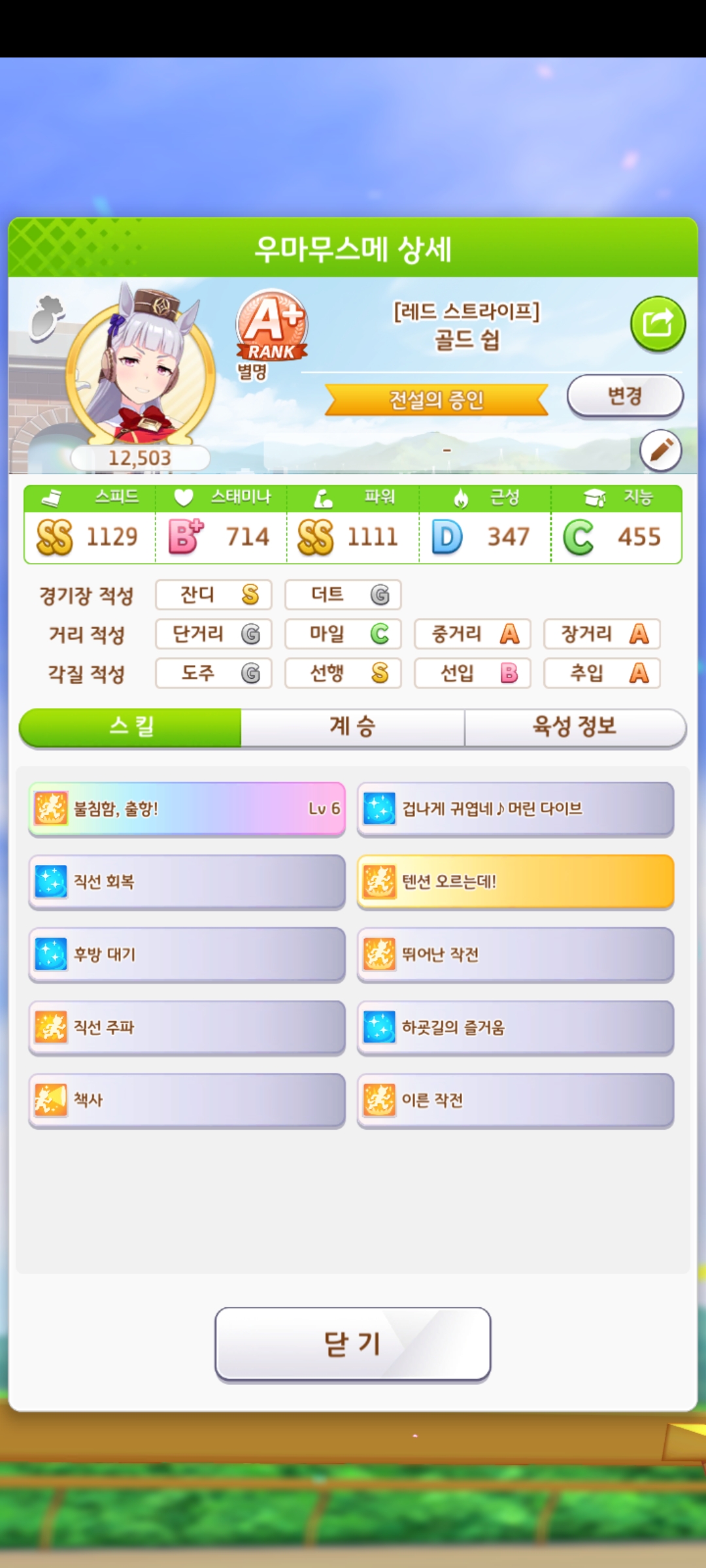Open skill 겁나게 귀엽네♪머린 다이브

pyautogui.click(x=515, y=809)
